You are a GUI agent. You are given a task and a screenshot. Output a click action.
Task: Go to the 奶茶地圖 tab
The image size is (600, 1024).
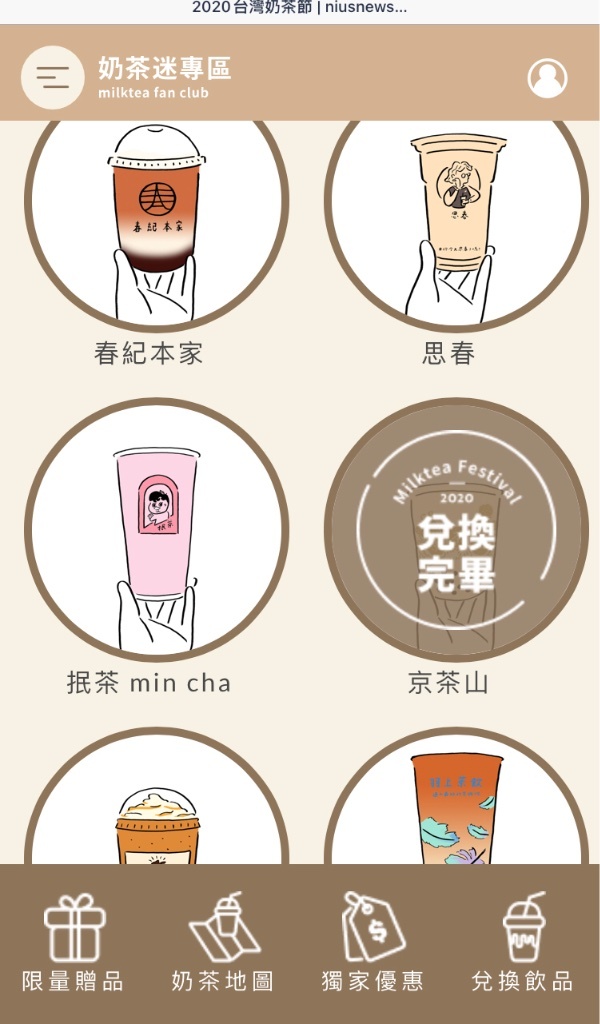[x=223, y=943]
